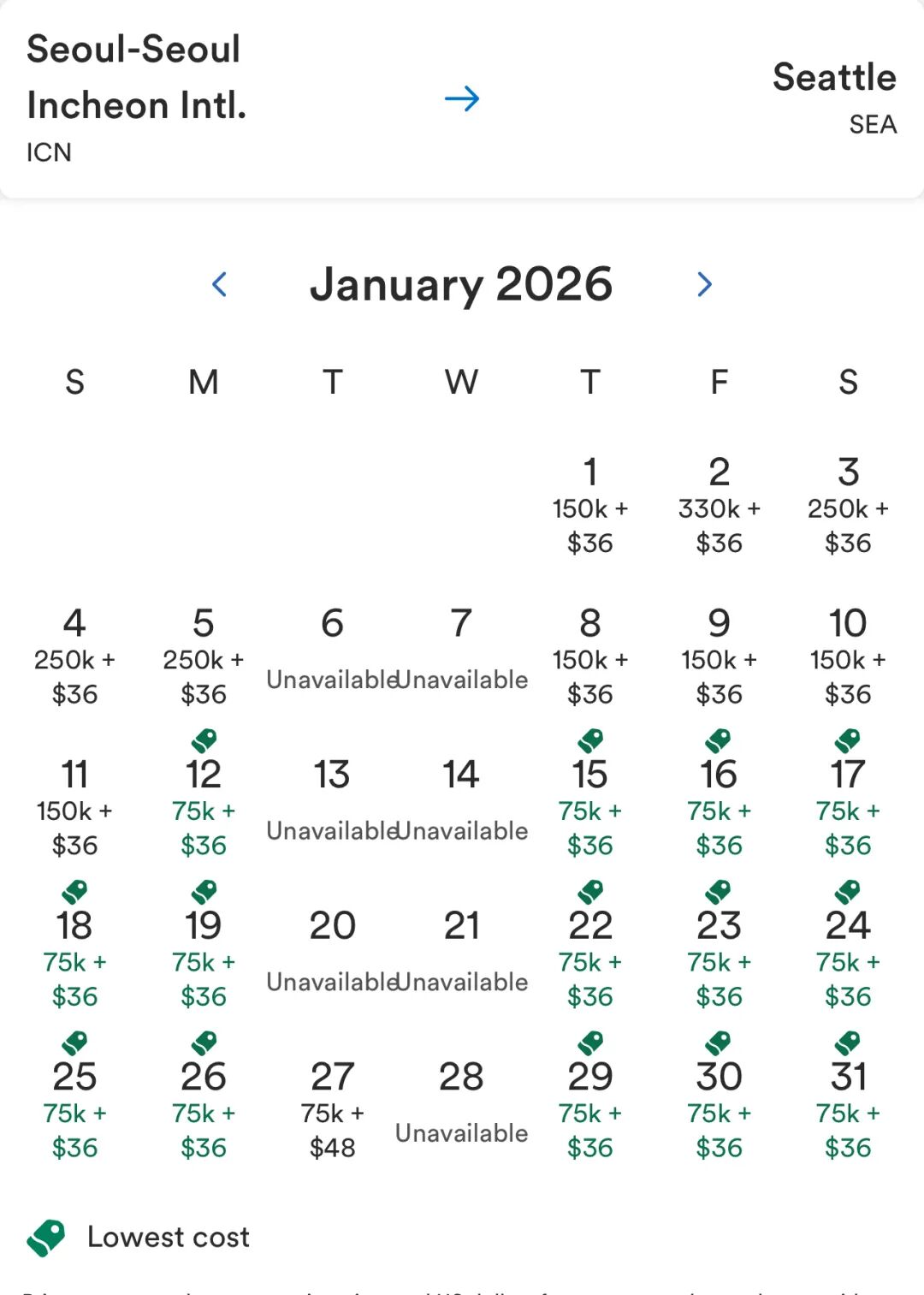924x1295 pixels.
Task: Select January 1 at 150k + $36
Action: (590, 506)
